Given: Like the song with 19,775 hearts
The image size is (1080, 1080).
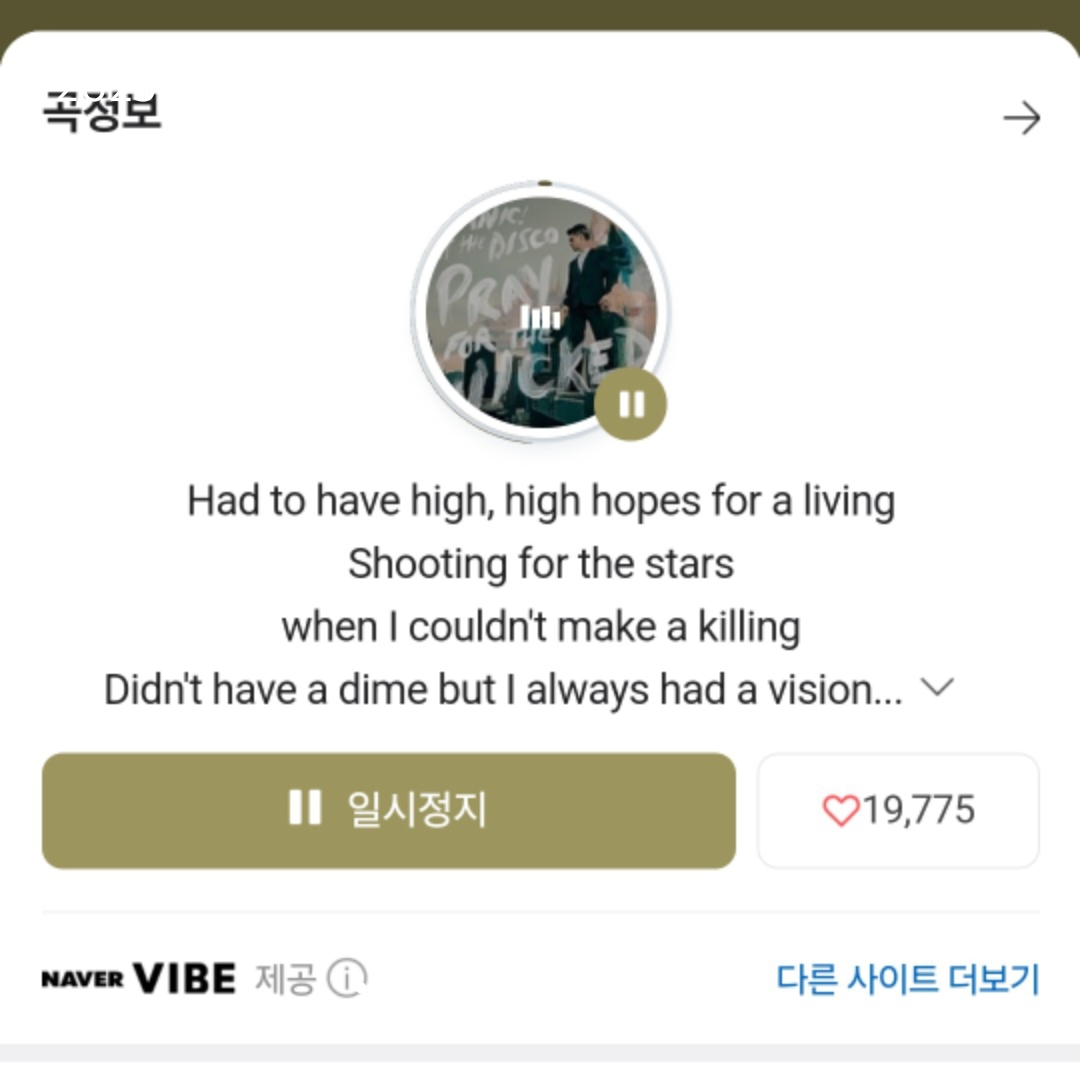Looking at the screenshot, I should point(898,810).
